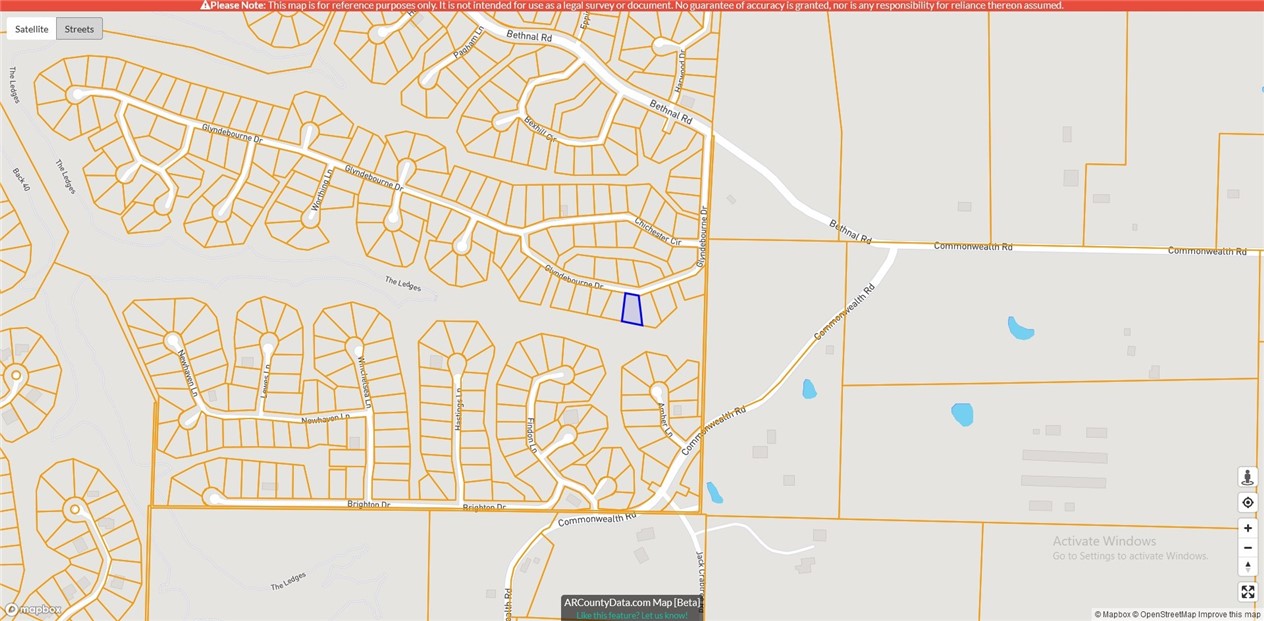Select the blue highlighted parcel

pos(631,309)
